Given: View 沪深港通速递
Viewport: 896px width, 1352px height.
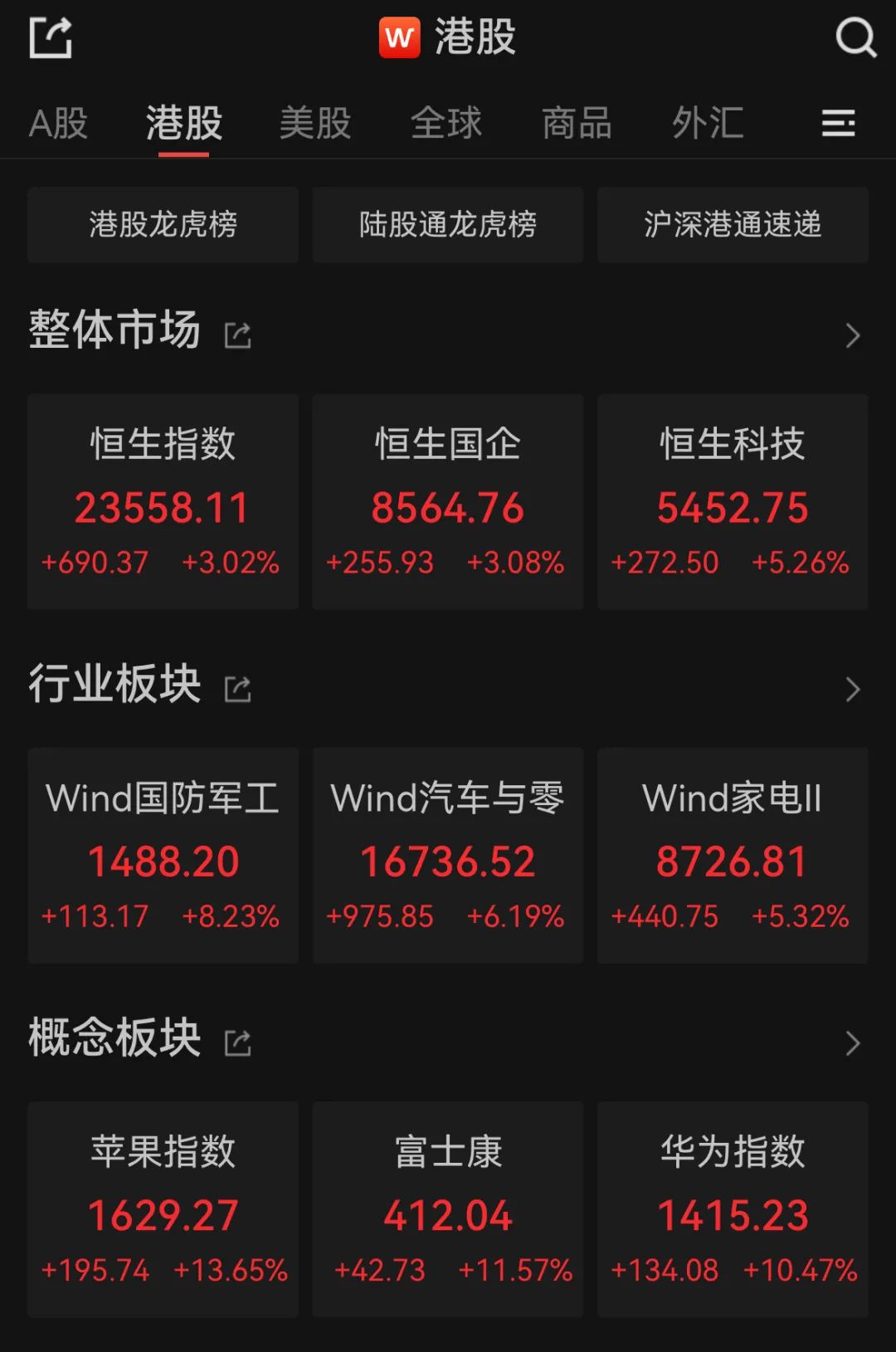Looking at the screenshot, I should point(733,224).
